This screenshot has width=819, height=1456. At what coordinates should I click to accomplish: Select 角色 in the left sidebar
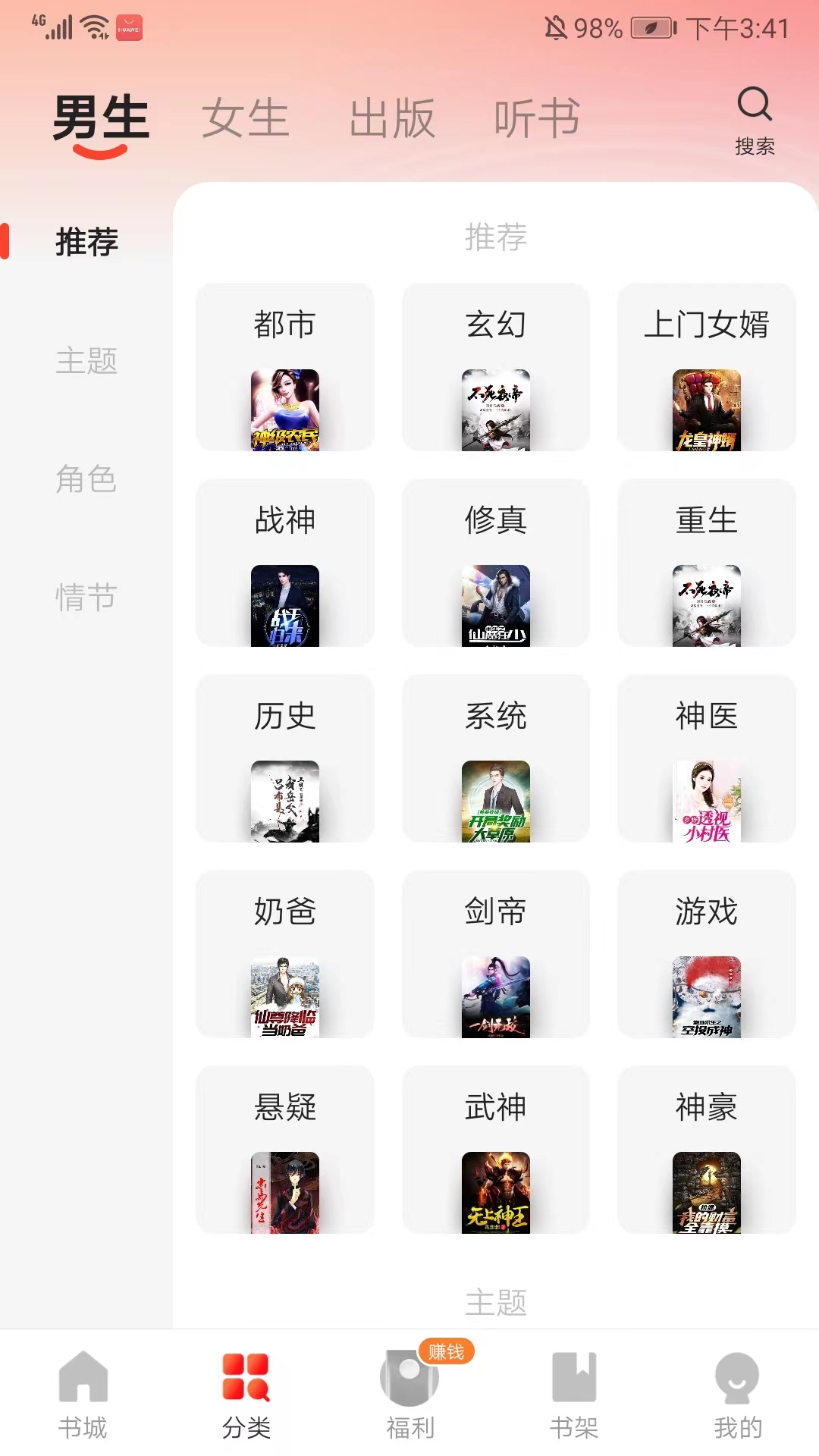tap(85, 480)
